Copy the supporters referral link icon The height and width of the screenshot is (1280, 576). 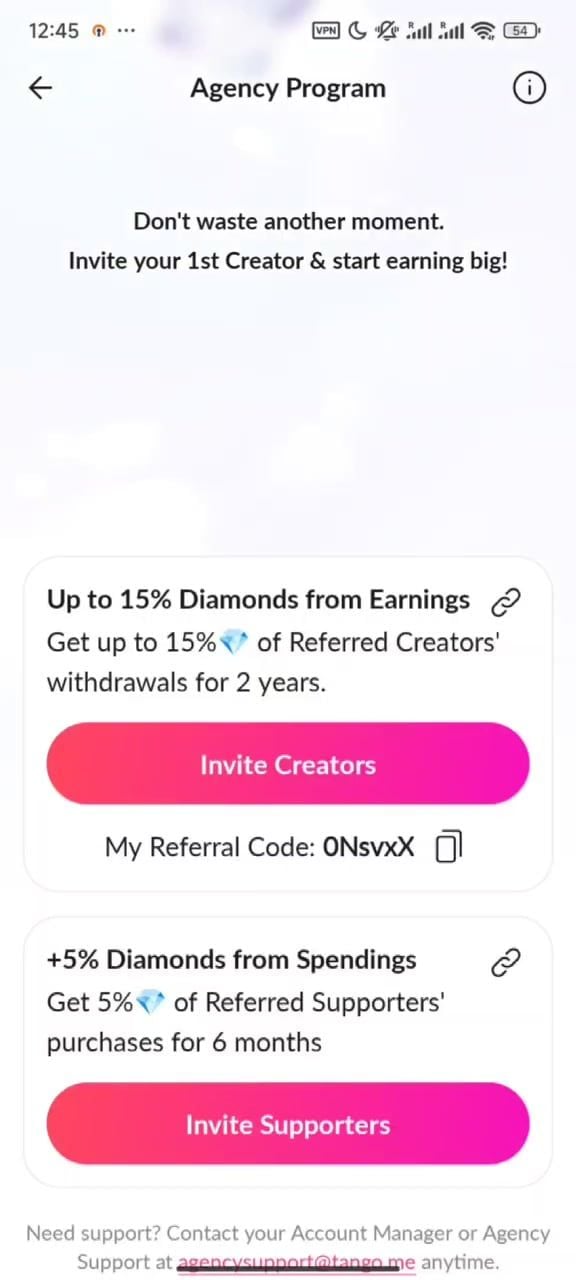click(x=507, y=962)
